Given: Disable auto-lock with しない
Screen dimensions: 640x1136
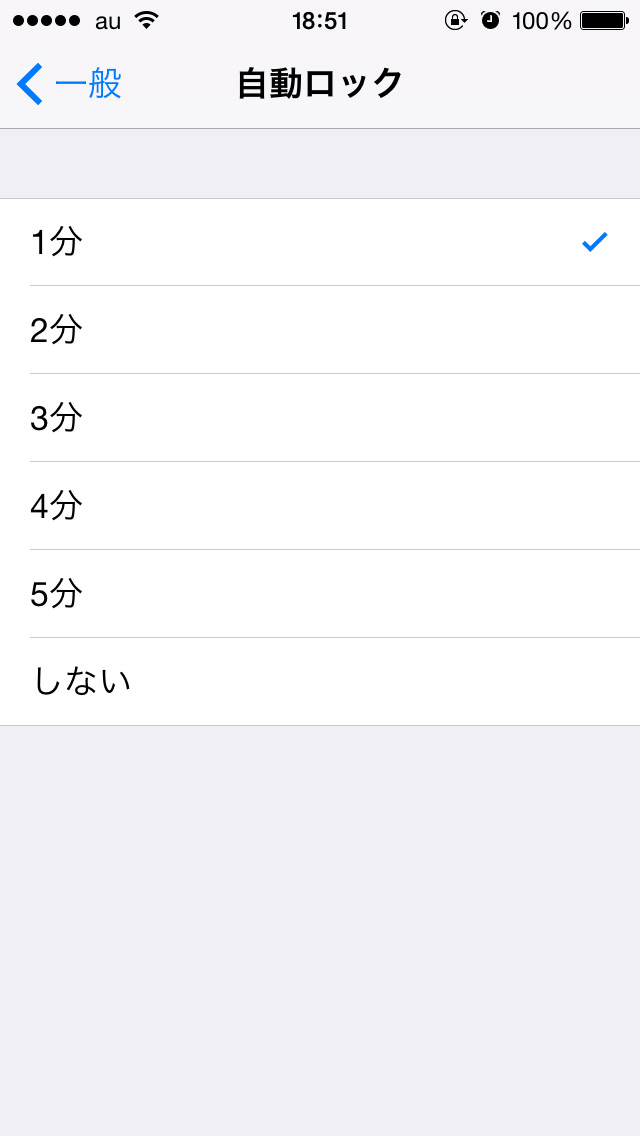Looking at the screenshot, I should tap(320, 682).
